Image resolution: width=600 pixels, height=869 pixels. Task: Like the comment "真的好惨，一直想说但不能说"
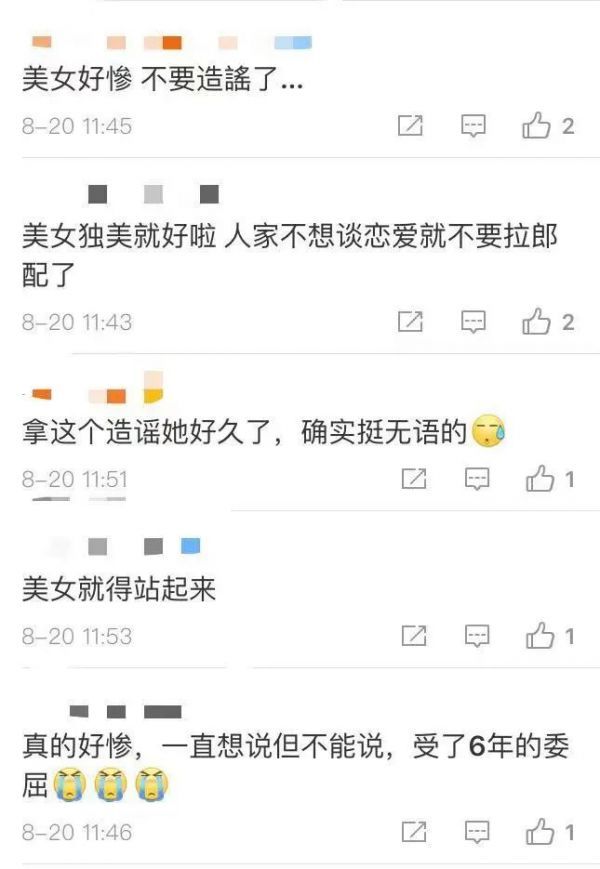coord(540,831)
